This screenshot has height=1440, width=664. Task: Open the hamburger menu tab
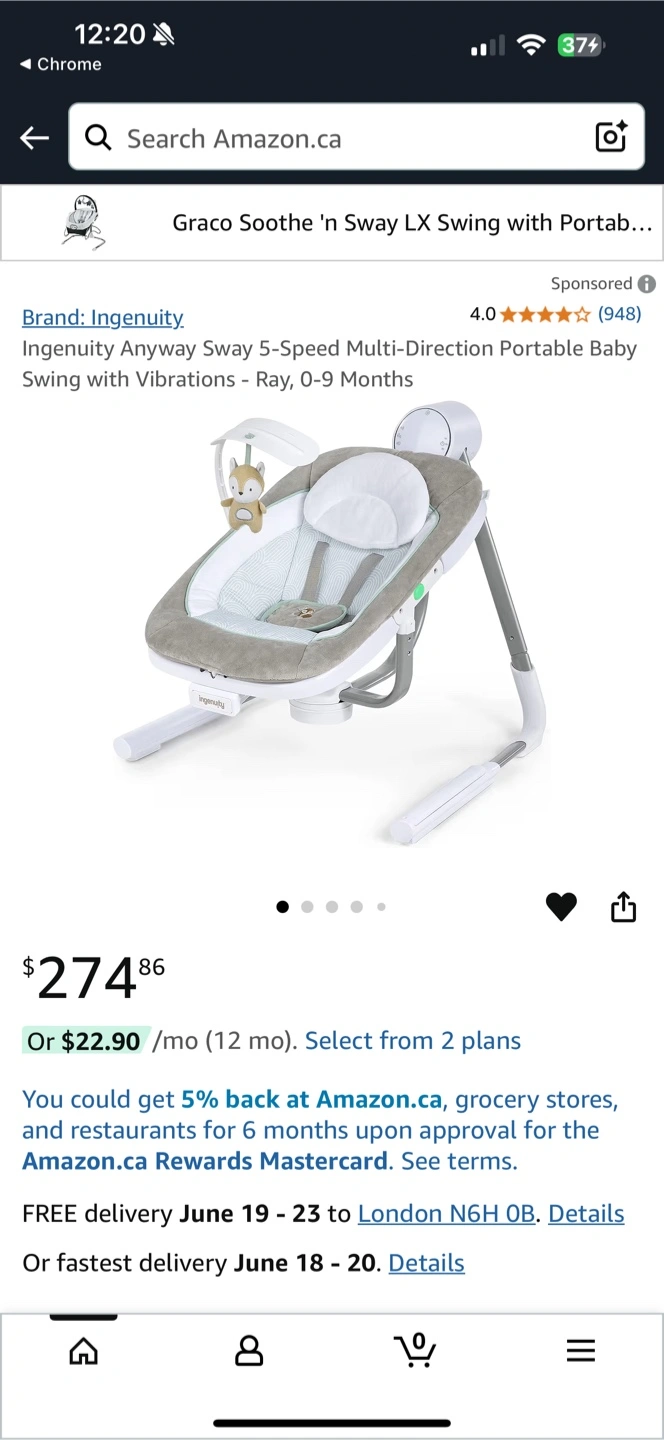(580, 1351)
